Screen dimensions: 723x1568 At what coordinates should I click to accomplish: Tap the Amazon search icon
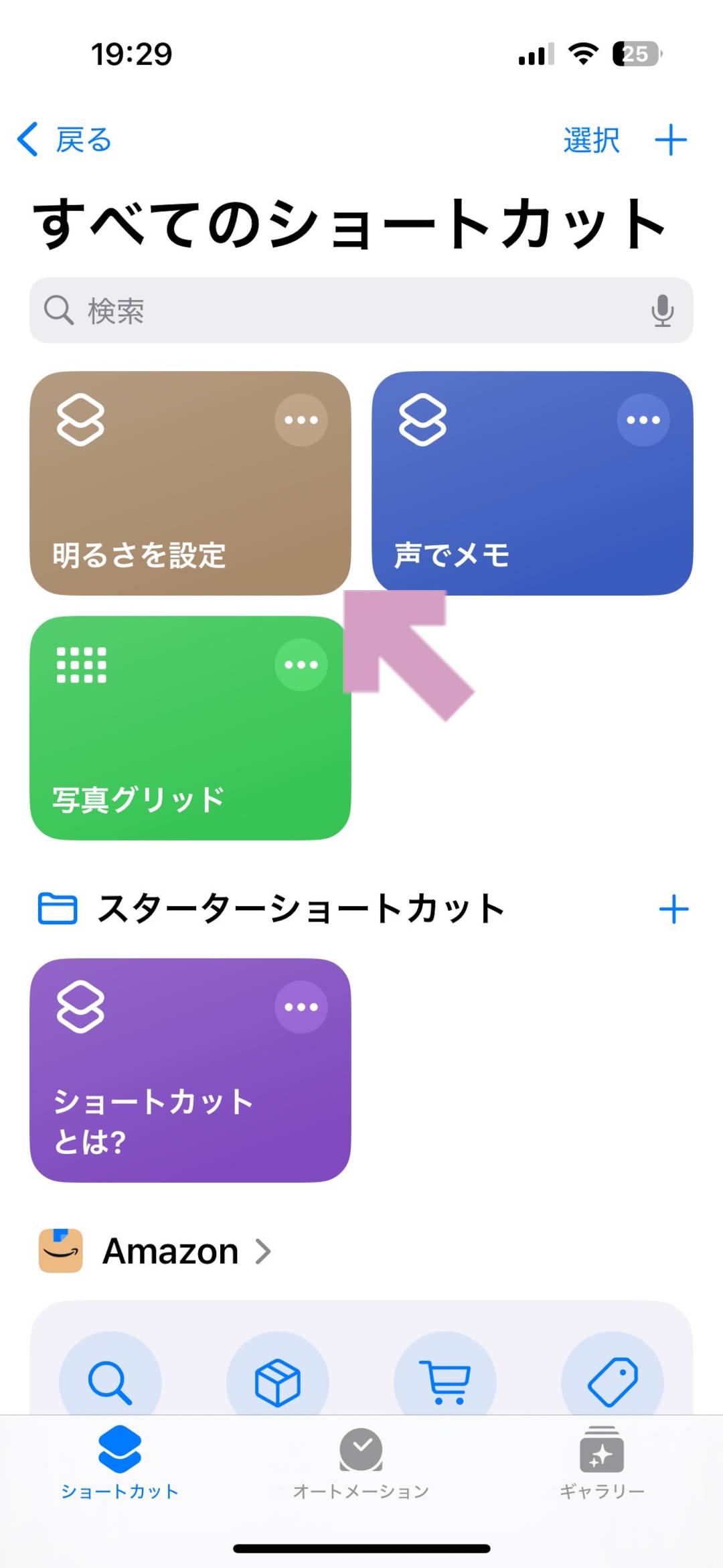click(111, 1382)
